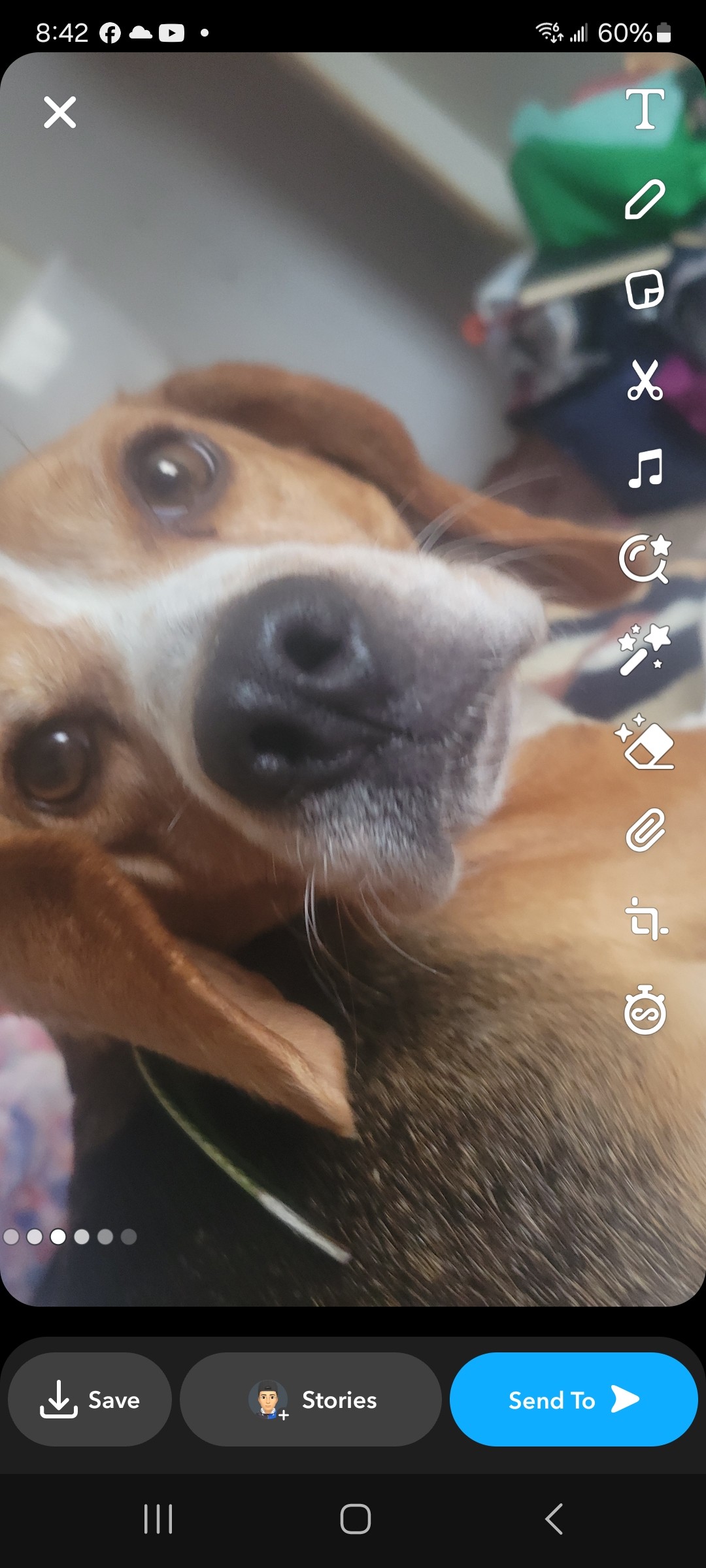Open the pencil drawing tool
Image resolution: width=706 pixels, height=1568 pixels.
[x=645, y=199]
